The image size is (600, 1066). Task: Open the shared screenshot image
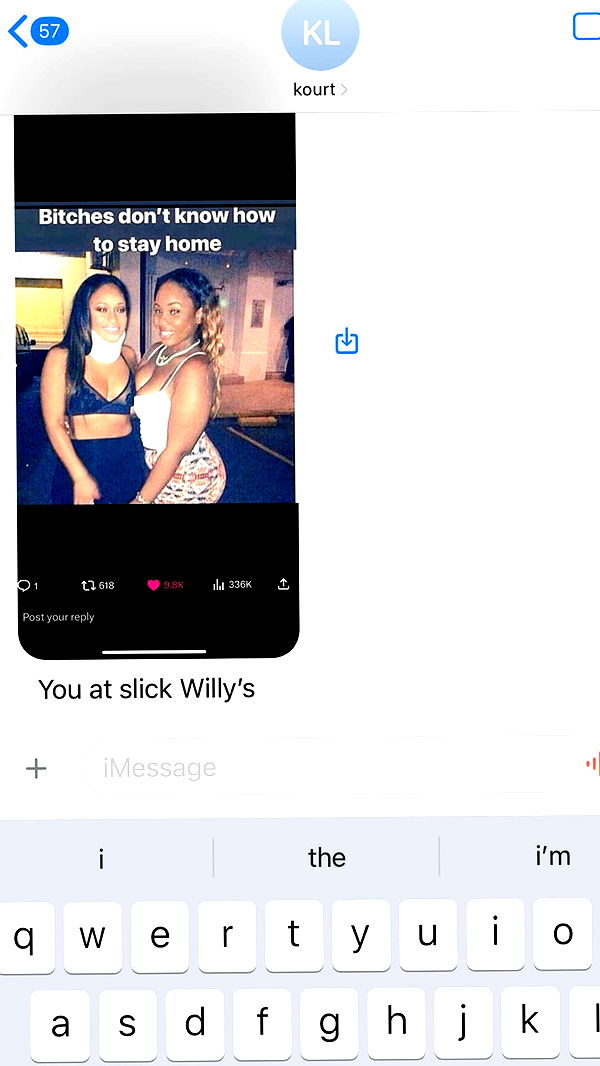(157, 385)
